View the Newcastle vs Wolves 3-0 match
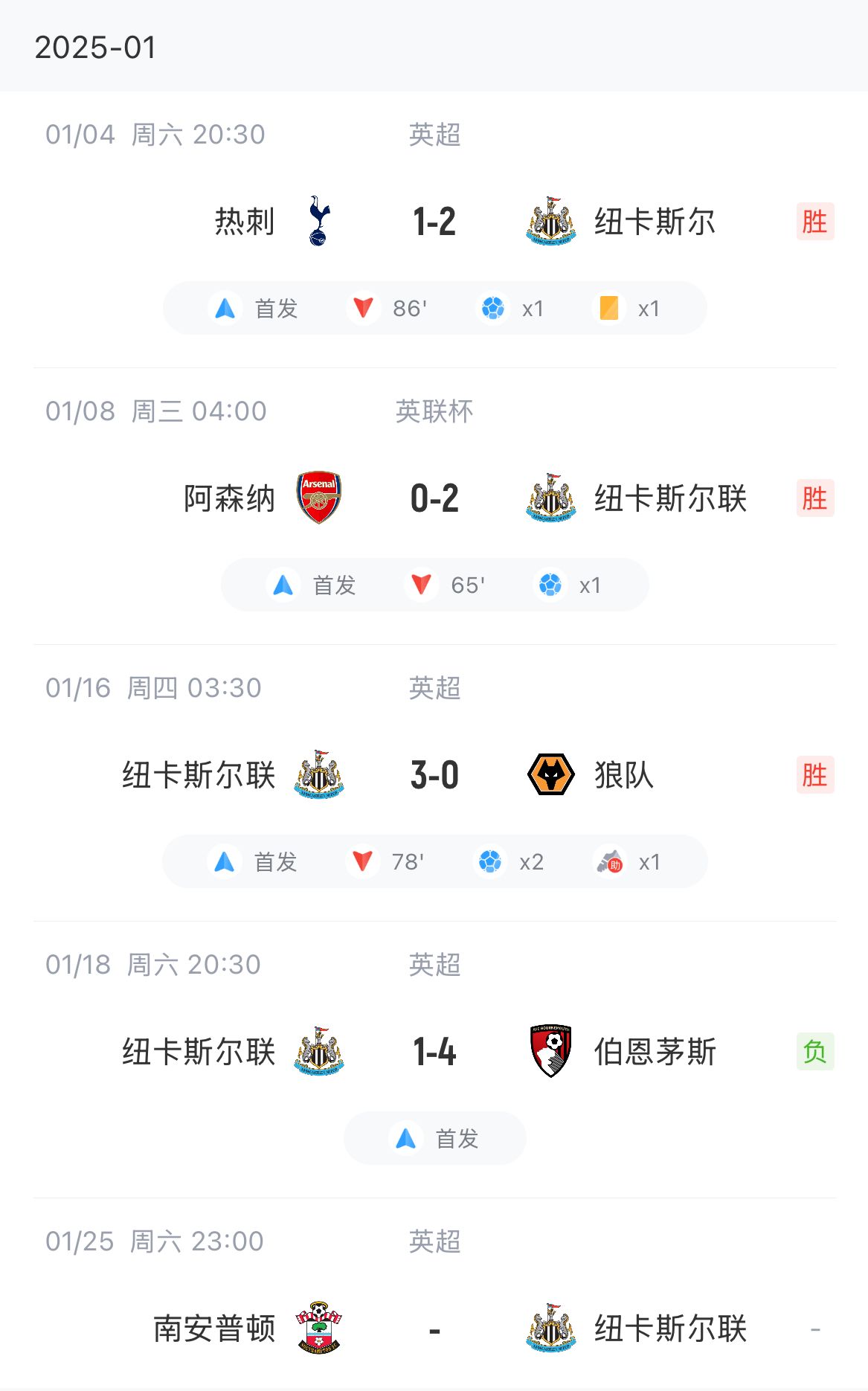Screen dimensions: 868x1391 [434, 775]
